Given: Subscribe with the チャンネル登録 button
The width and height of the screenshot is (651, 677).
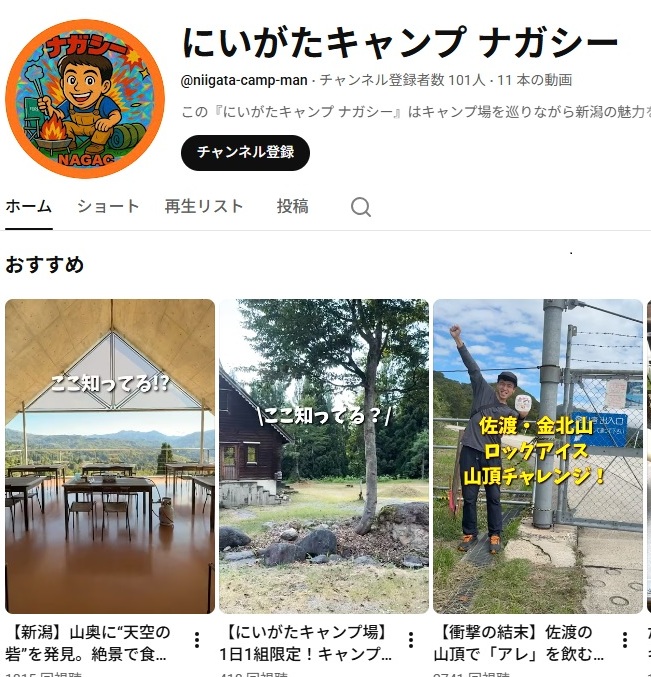Looking at the screenshot, I should coord(245,153).
